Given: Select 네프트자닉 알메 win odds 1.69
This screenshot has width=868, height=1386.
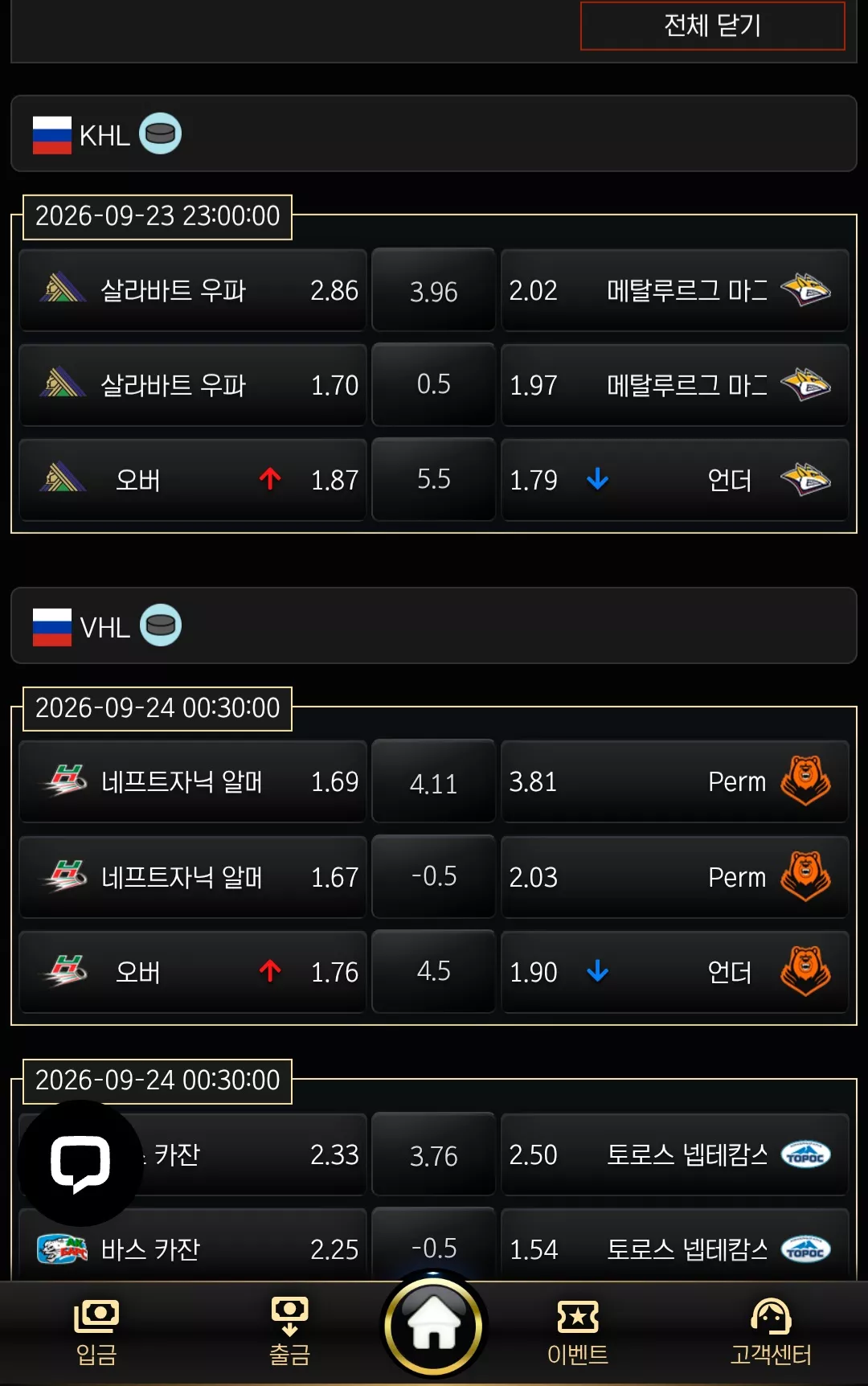Looking at the screenshot, I should pyautogui.click(x=193, y=781).
